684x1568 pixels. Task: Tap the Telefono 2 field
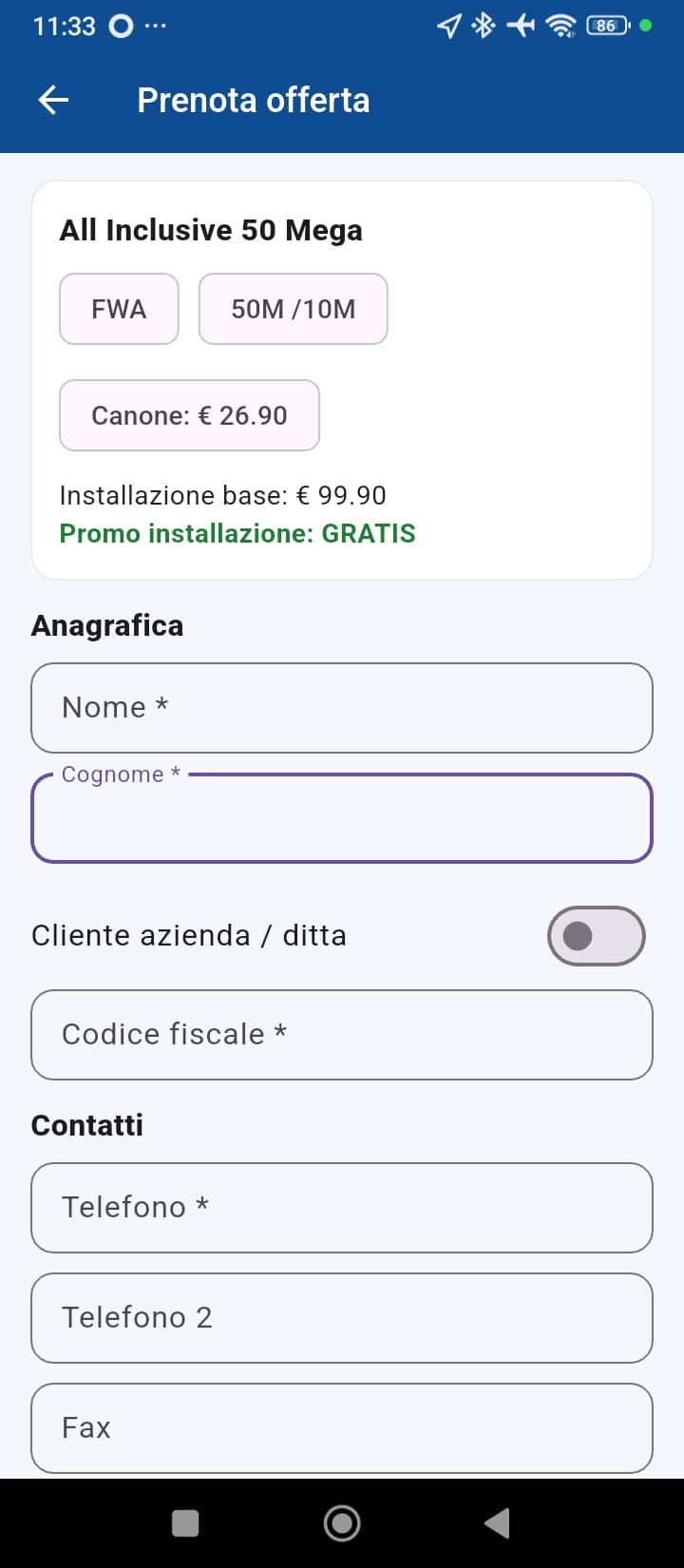342,1318
